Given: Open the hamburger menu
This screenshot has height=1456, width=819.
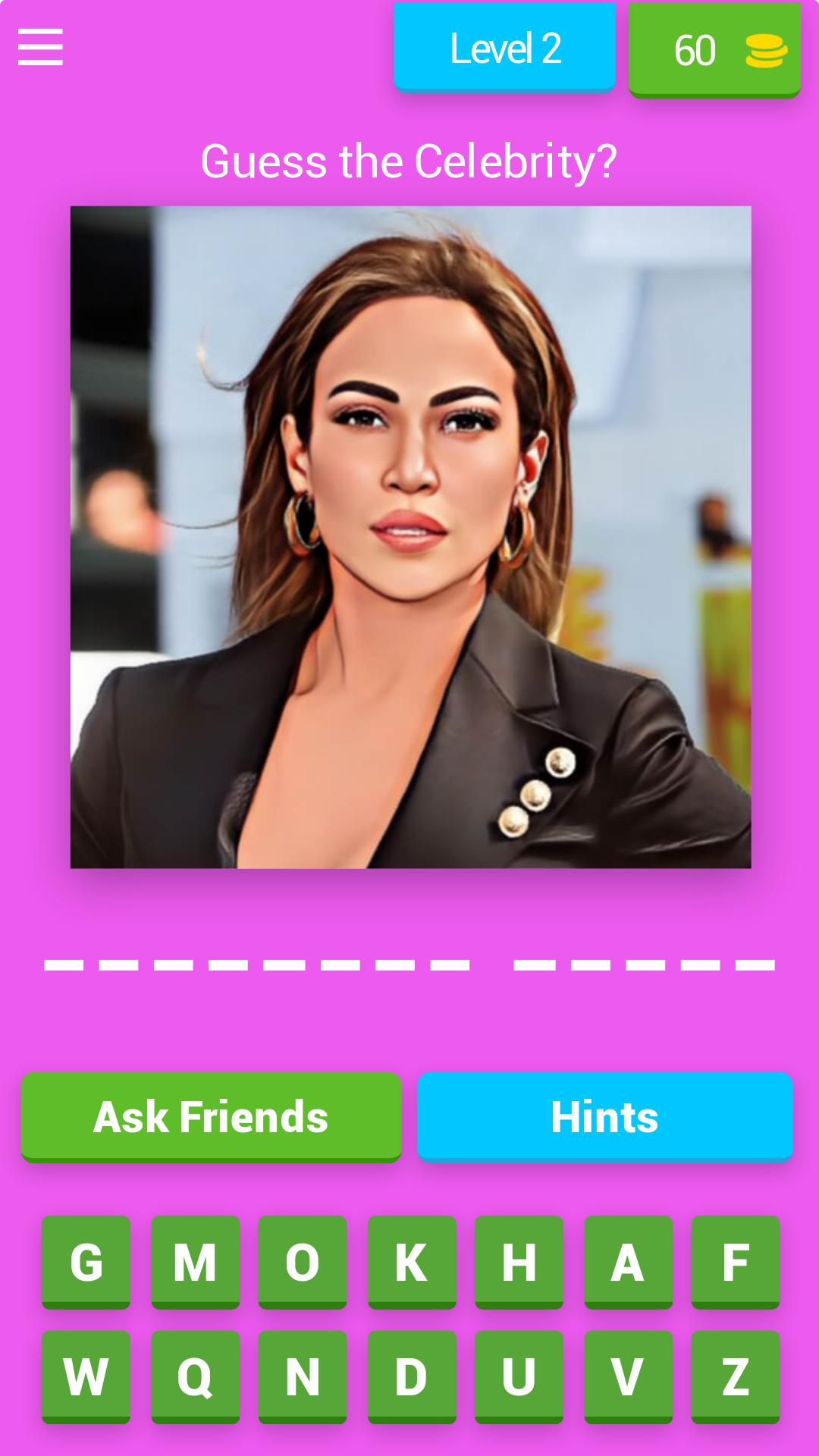Looking at the screenshot, I should (40, 47).
